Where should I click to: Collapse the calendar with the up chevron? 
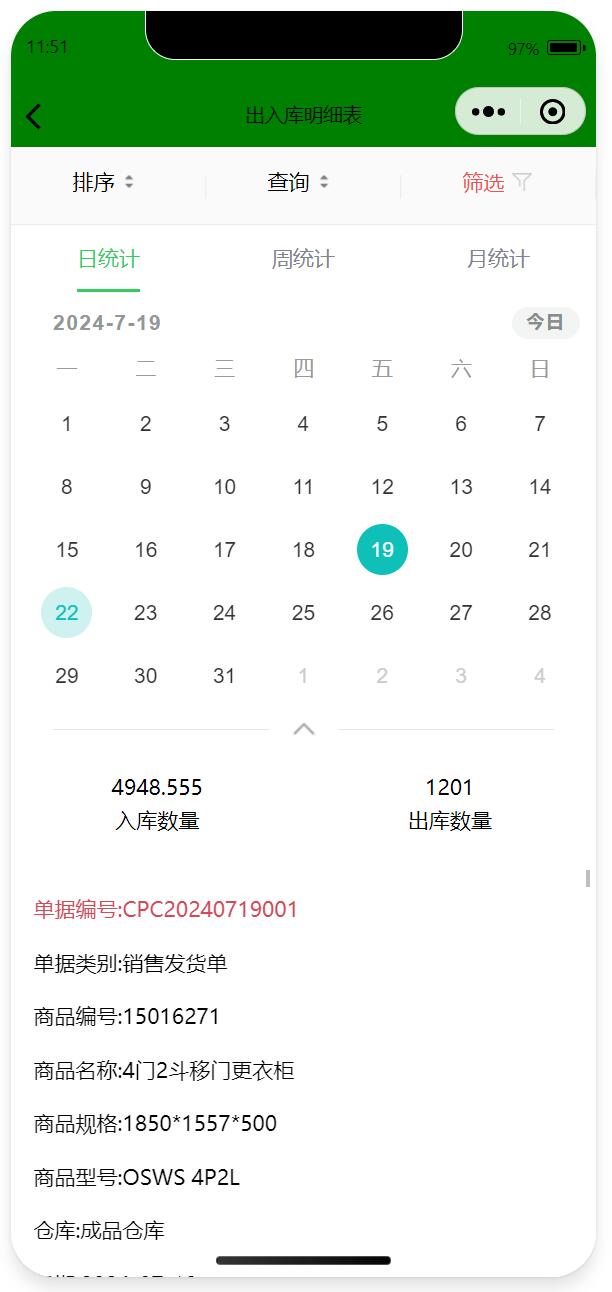coord(304,730)
